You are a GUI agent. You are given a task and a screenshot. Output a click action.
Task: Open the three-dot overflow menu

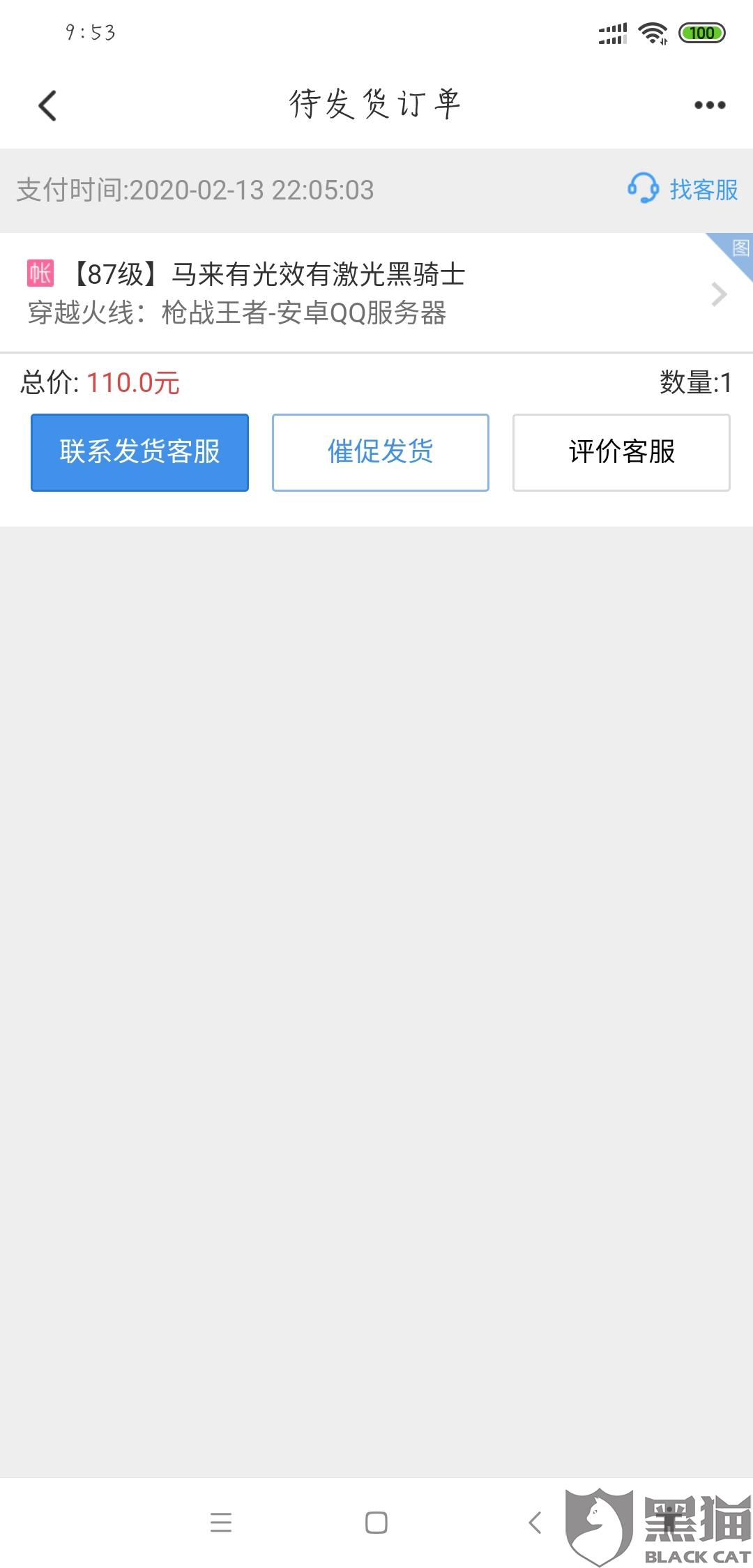710,105
